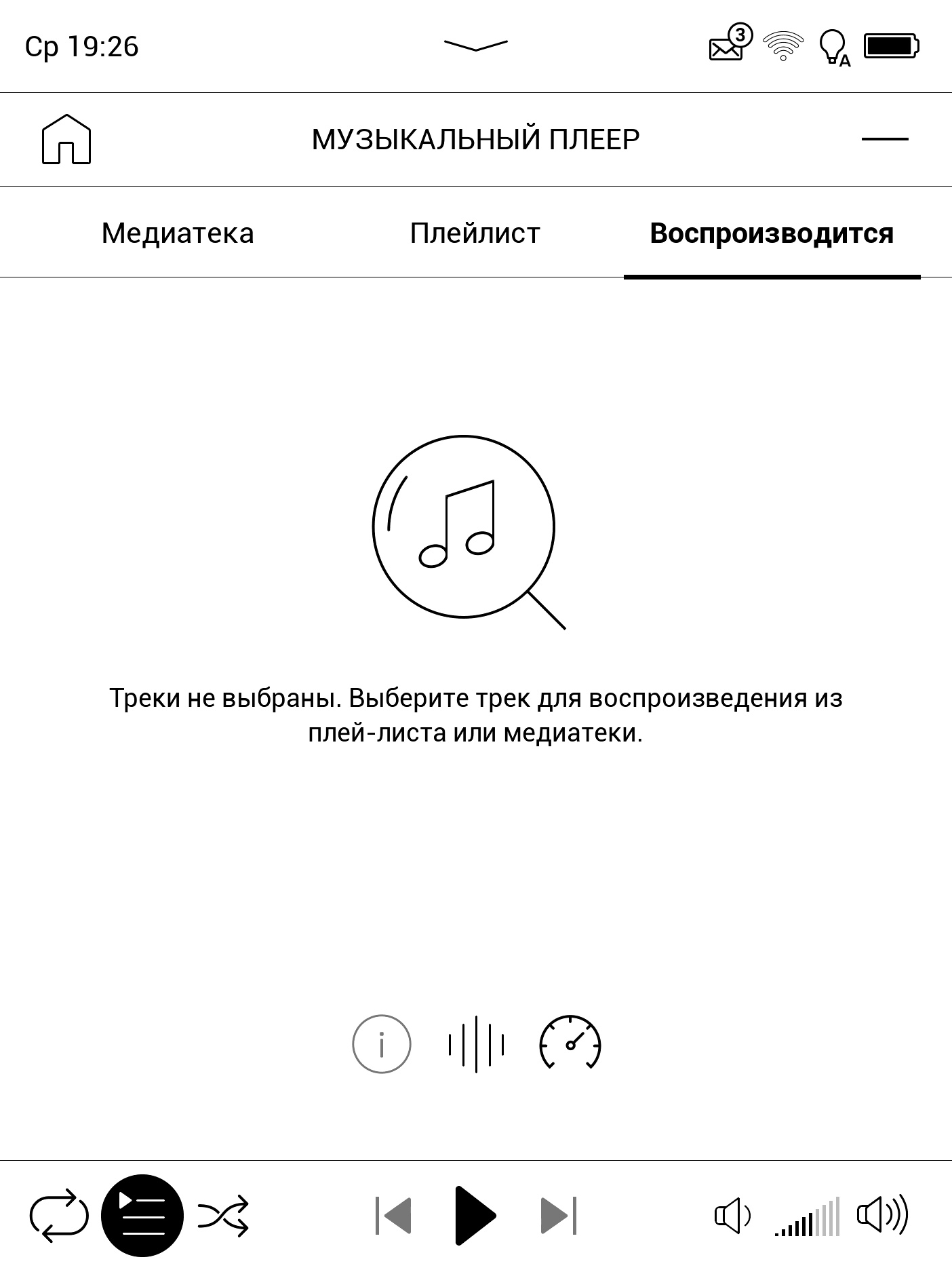Go to the home screen
The height and width of the screenshot is (1270, 952).
[66, 139]
